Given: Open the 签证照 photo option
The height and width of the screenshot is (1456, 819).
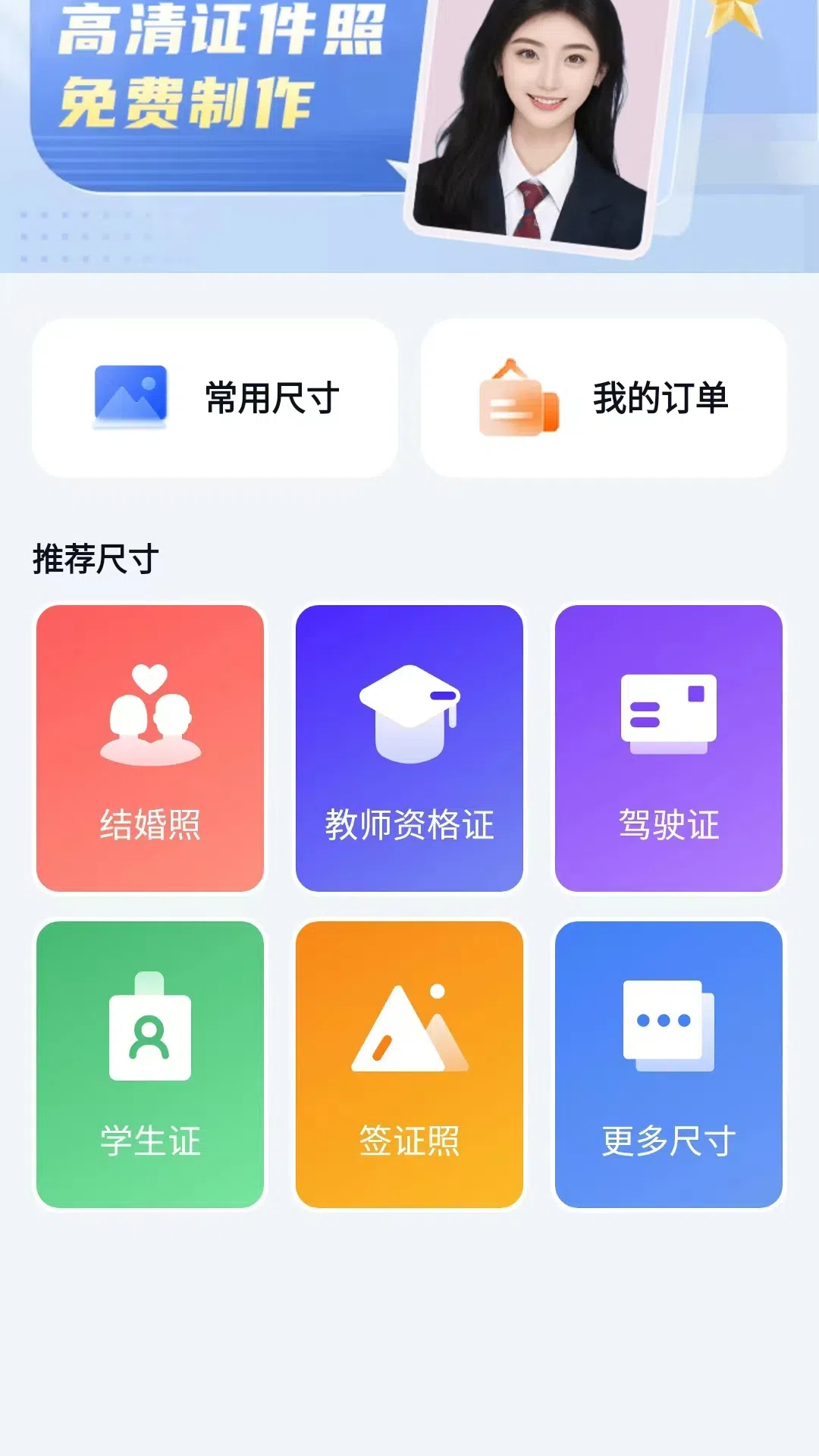Looking at the screenshot, I should [409, 1065].
